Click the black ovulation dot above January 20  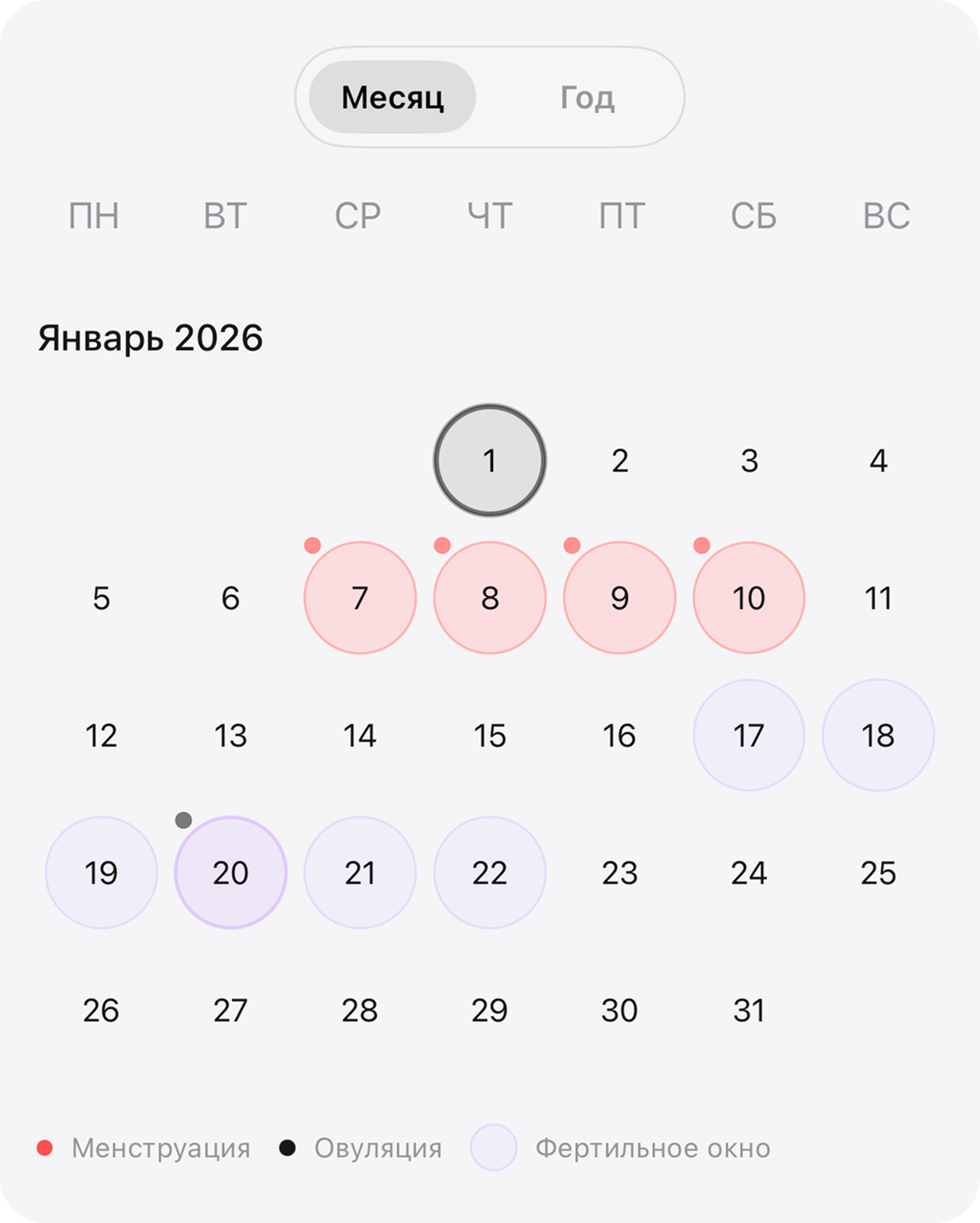pyautogui.click(x=184, y=821)
